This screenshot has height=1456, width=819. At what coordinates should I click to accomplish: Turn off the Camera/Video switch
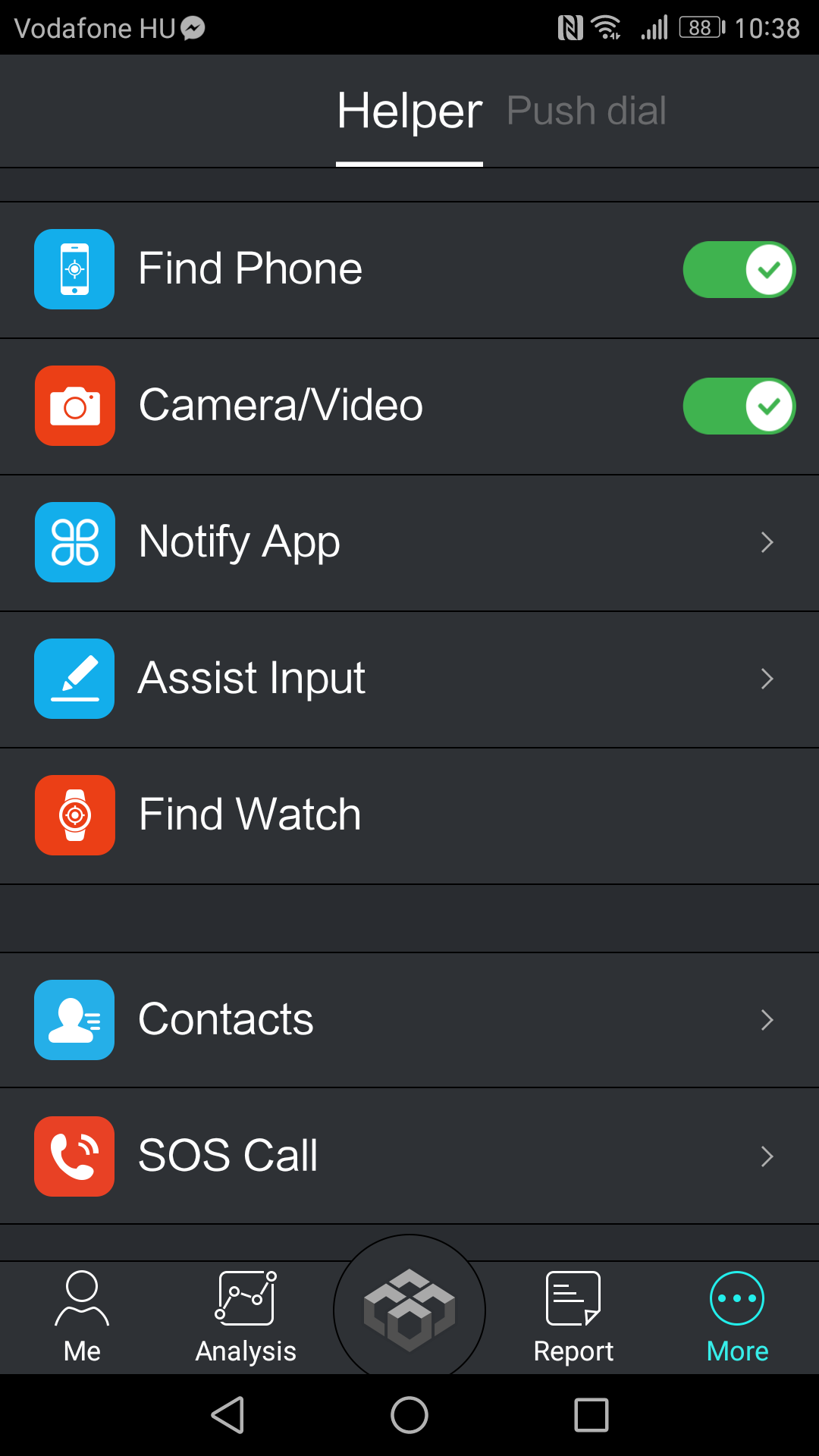coord(739,406)
